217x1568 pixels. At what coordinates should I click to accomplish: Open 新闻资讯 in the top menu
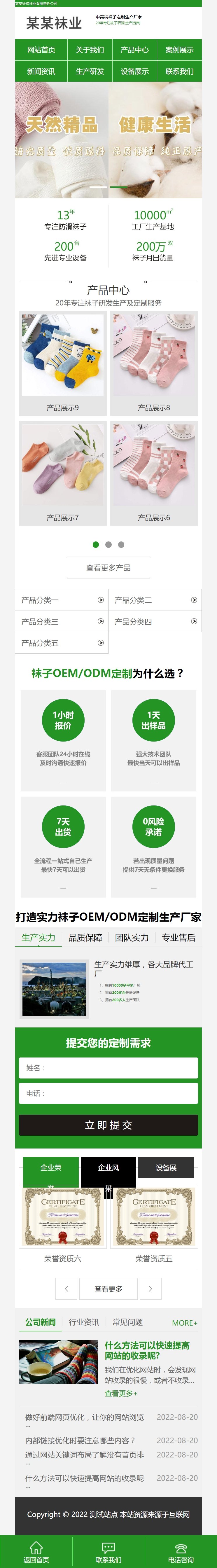coord(41,71)
